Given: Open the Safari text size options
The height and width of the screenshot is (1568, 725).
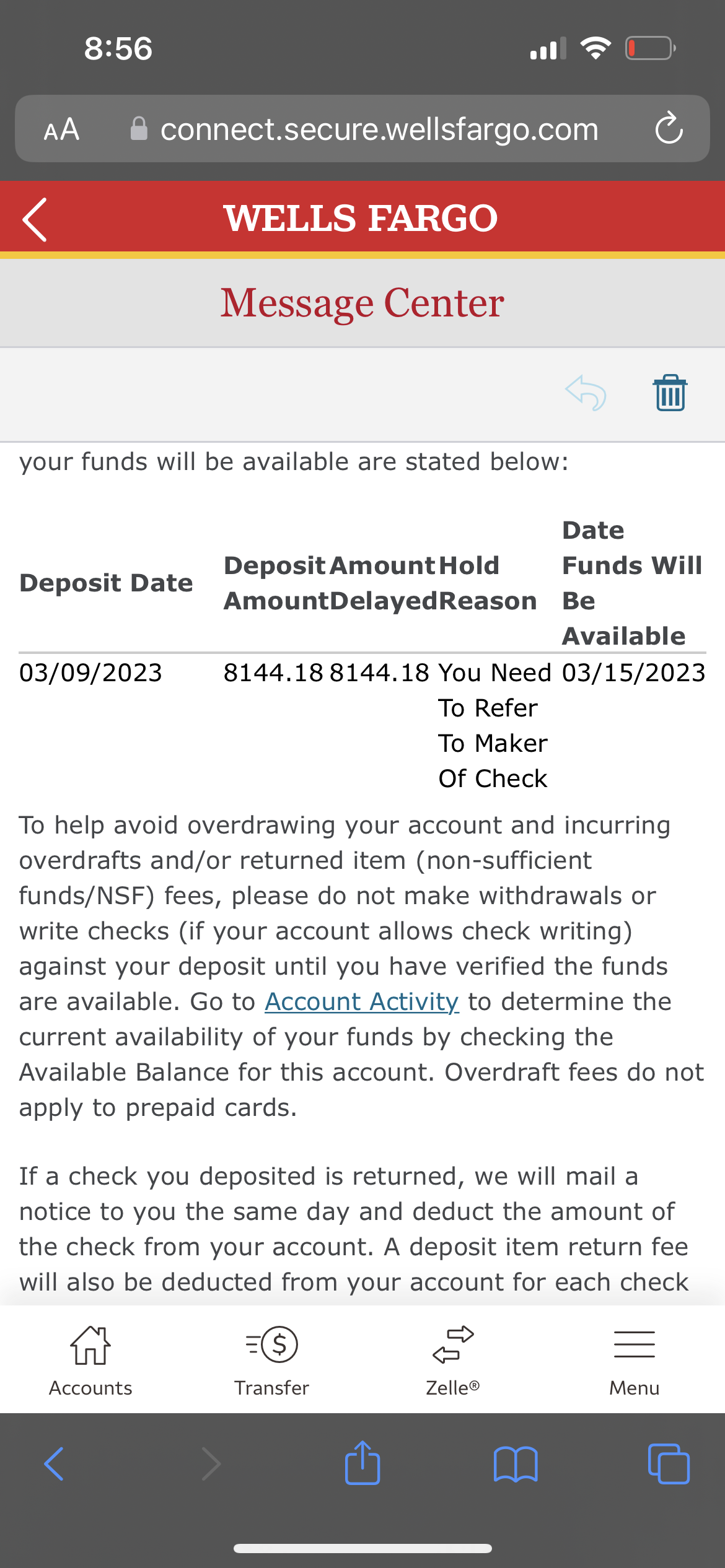Looking at the screenshot, I should tap(61, 129).
